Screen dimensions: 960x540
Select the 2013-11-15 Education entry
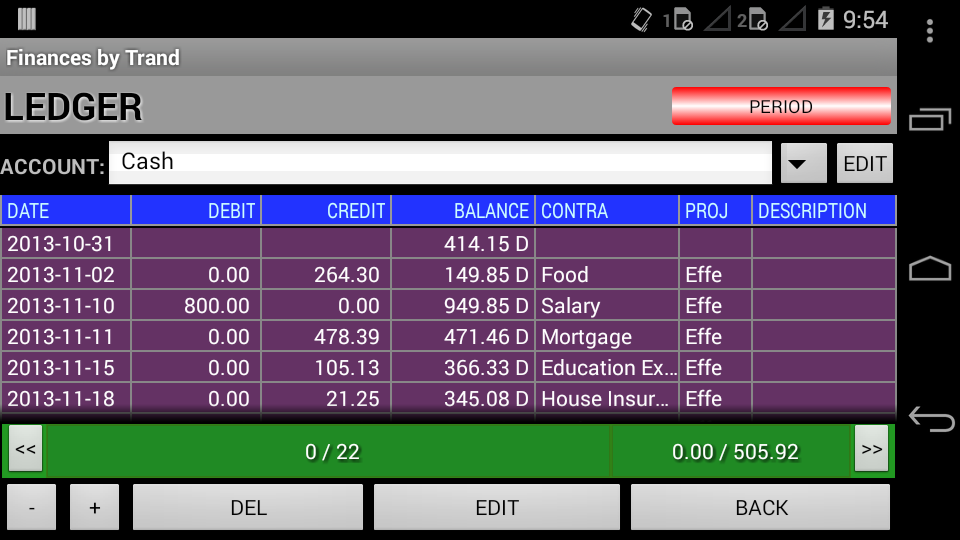coord(448,368)
